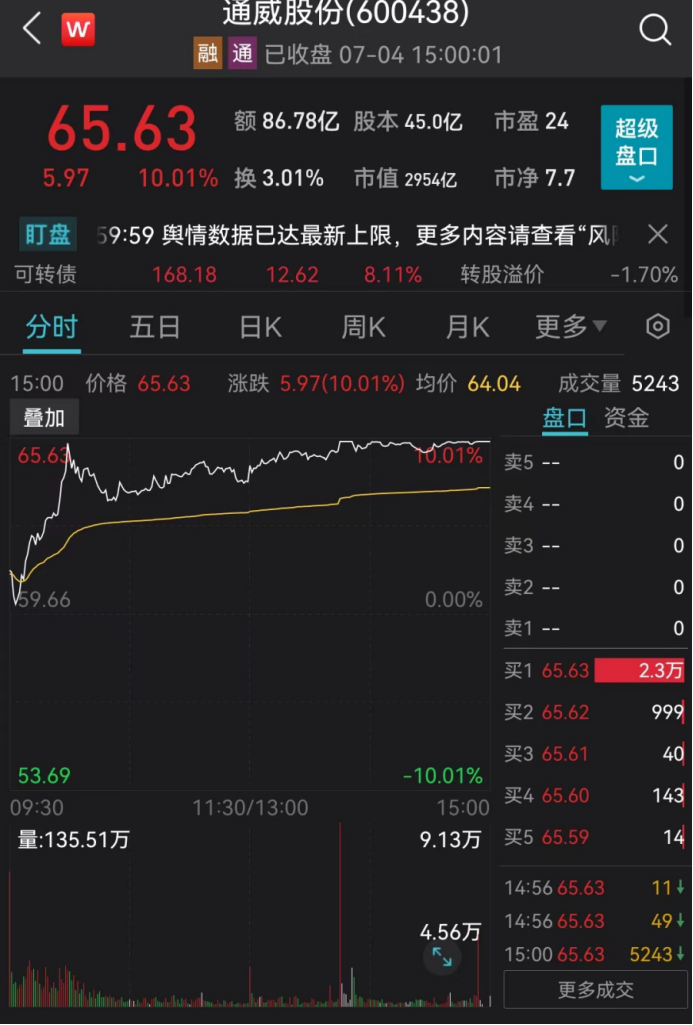The height and width of the screenshot is (1025, 693).
Task: Open the 超级盘口 panel
Action: [x=636, y=147]
